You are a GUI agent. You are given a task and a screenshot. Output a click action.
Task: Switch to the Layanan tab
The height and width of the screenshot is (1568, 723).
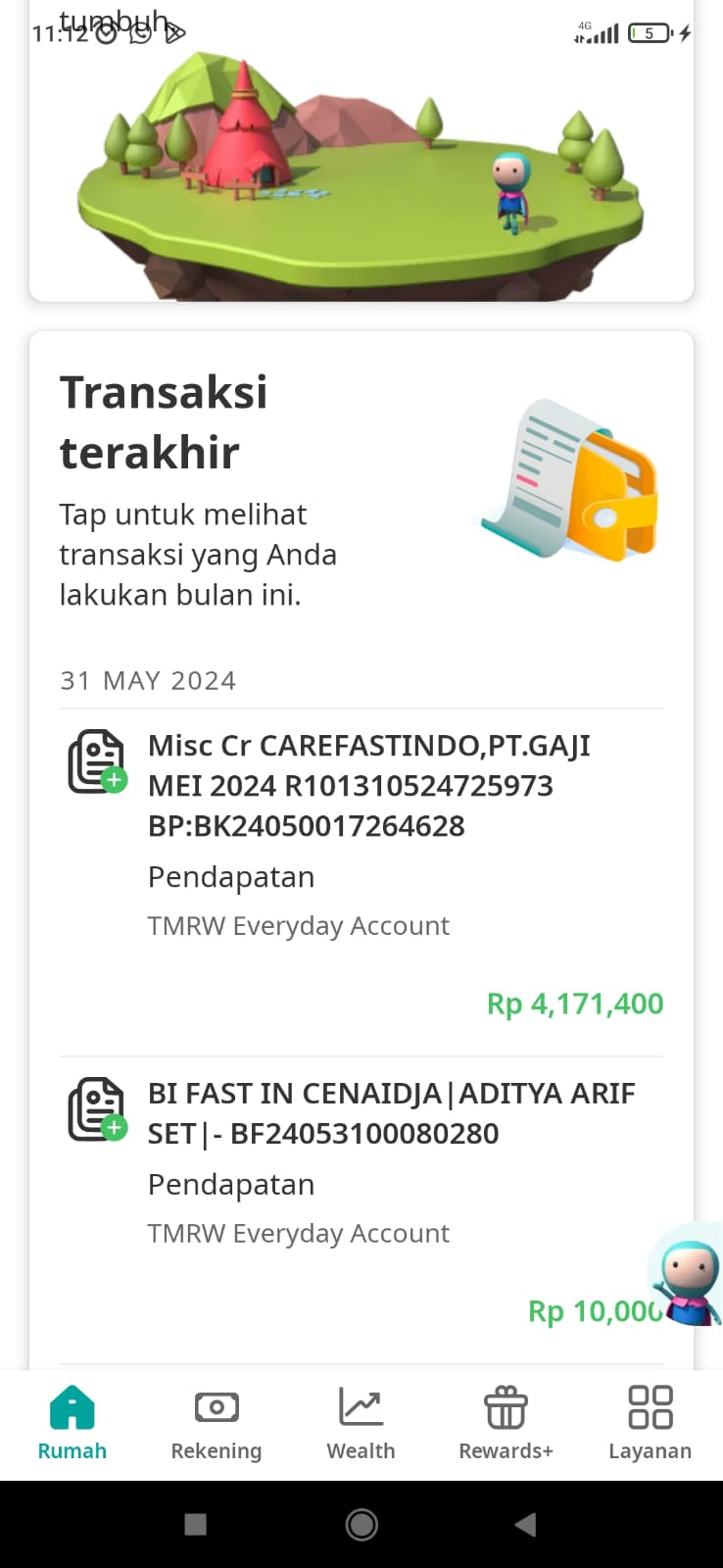click(651, 1424)
